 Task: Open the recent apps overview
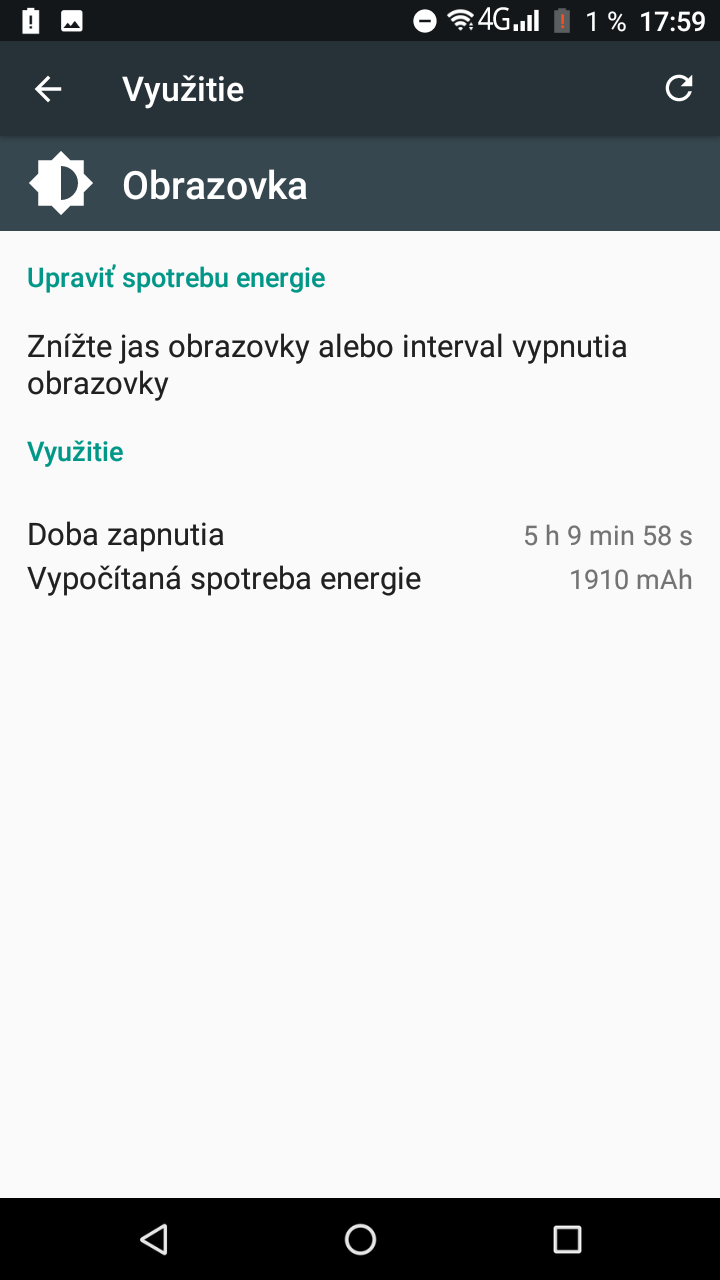pyautogui.click(x=567, y=1240)
